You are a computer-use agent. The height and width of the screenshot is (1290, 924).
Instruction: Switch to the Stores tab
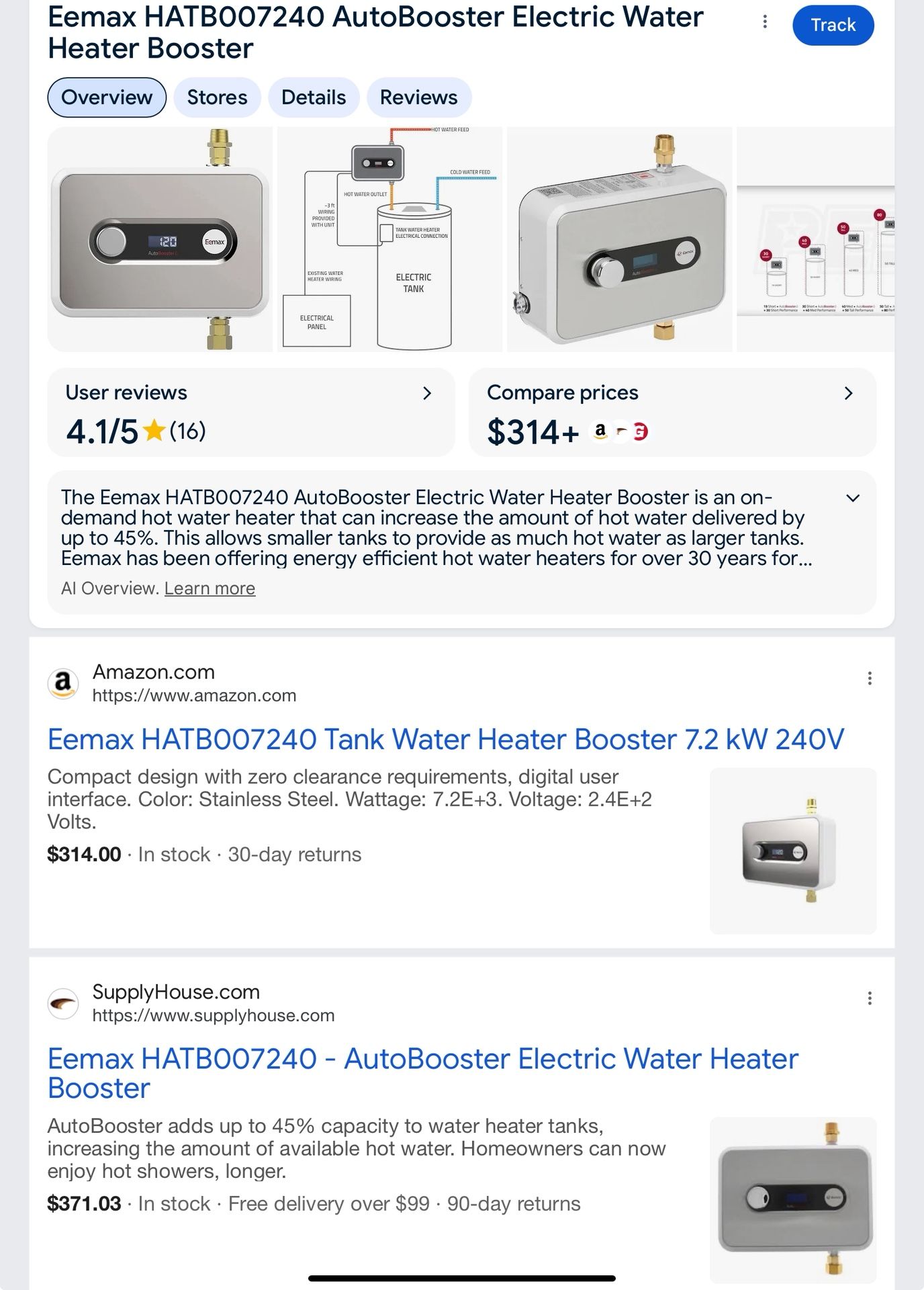pos(216,97)
